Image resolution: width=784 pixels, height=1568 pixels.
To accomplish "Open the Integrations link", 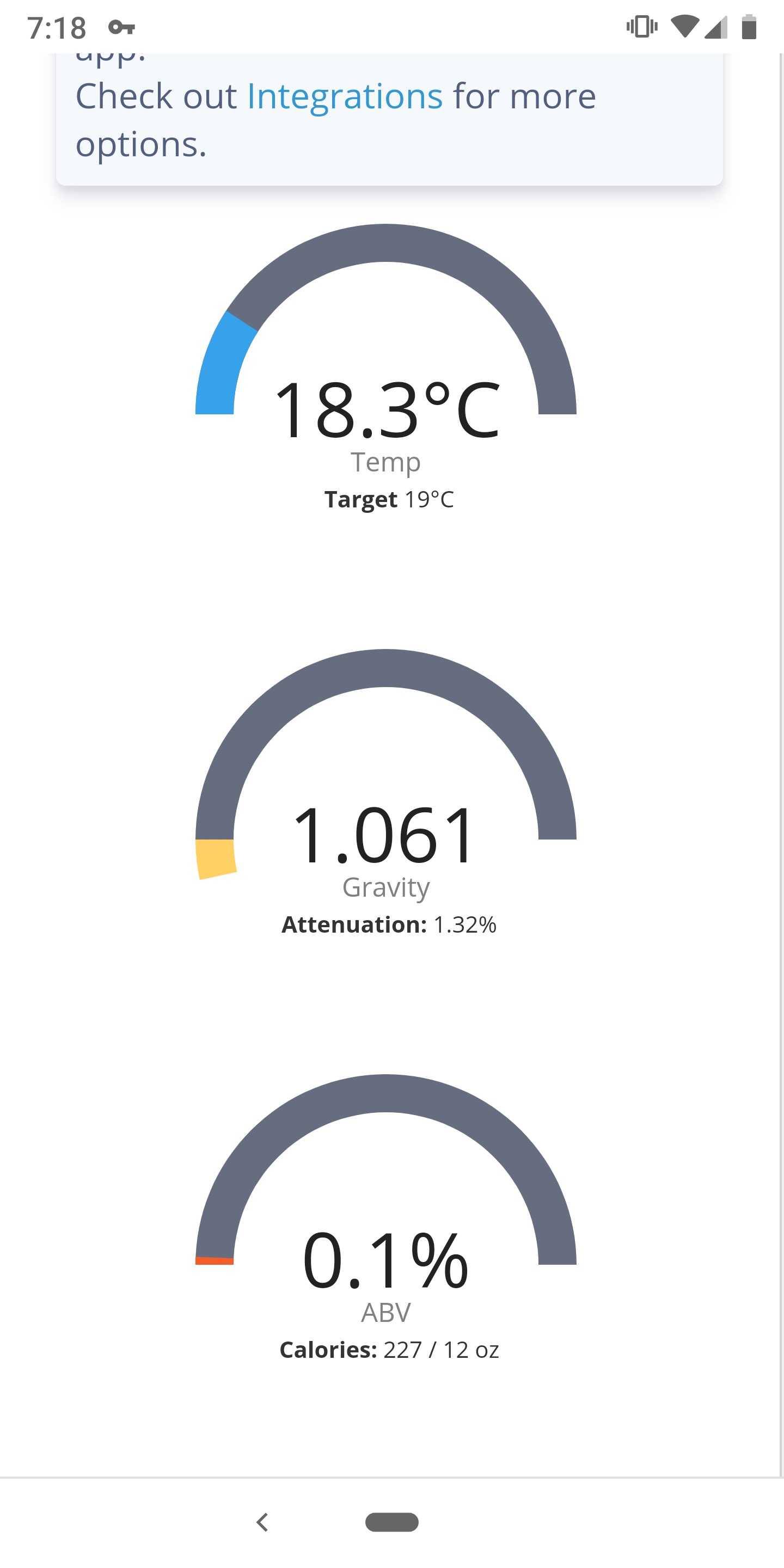I will click(x=345, y=97).
